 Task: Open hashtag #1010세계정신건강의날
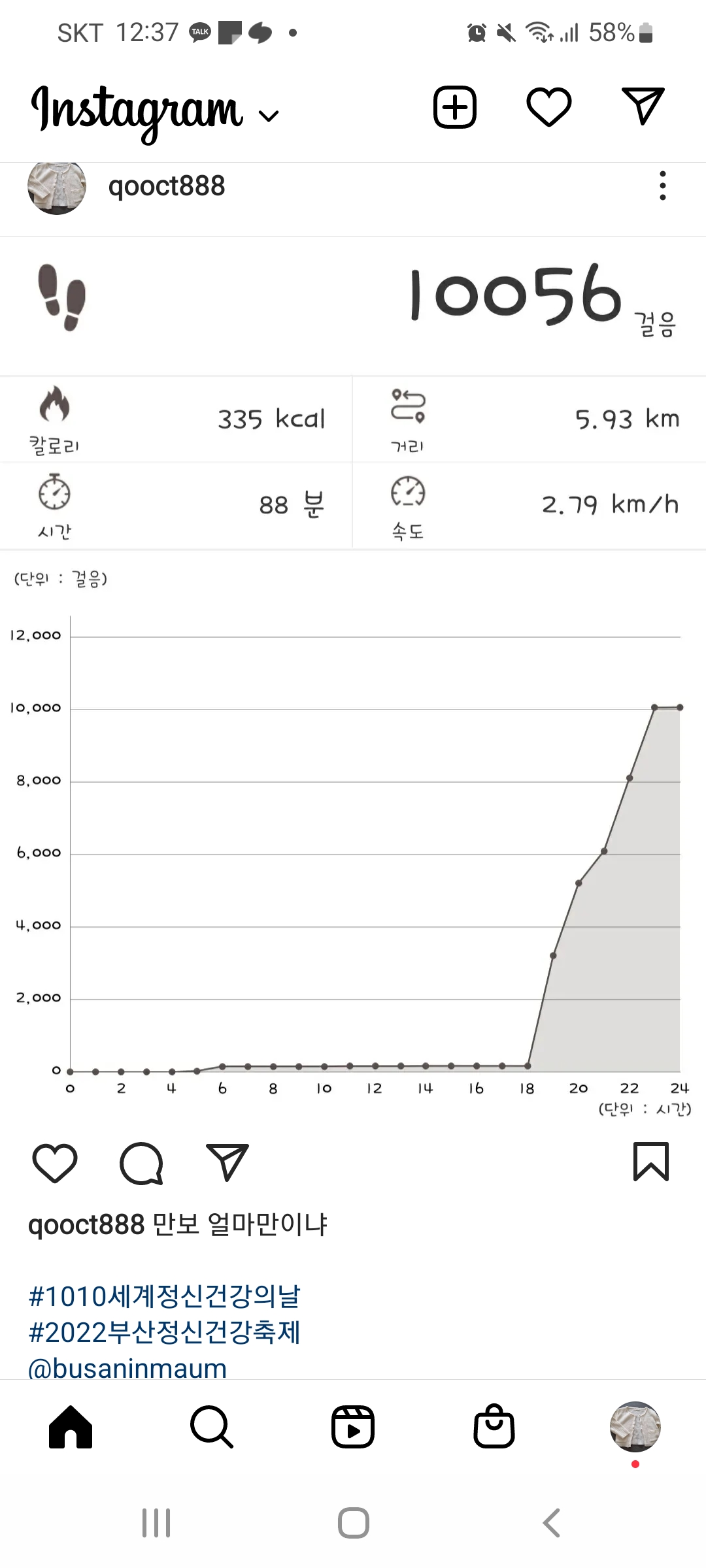point(164,1296)
